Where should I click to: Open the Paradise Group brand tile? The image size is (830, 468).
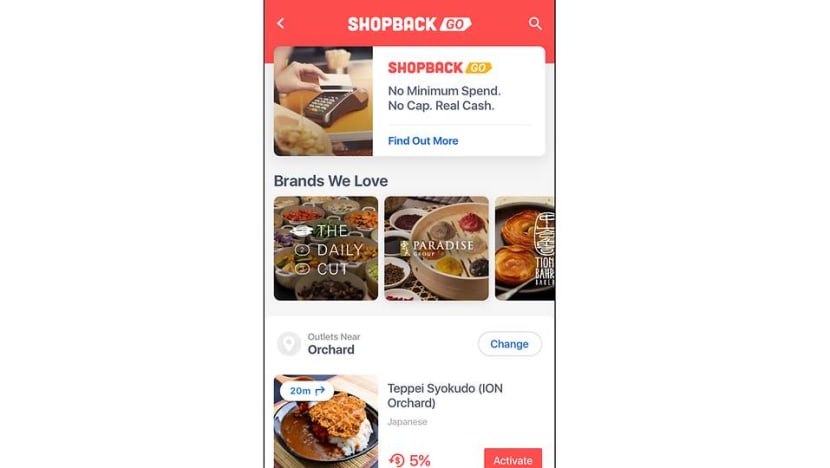click(436, 248)
